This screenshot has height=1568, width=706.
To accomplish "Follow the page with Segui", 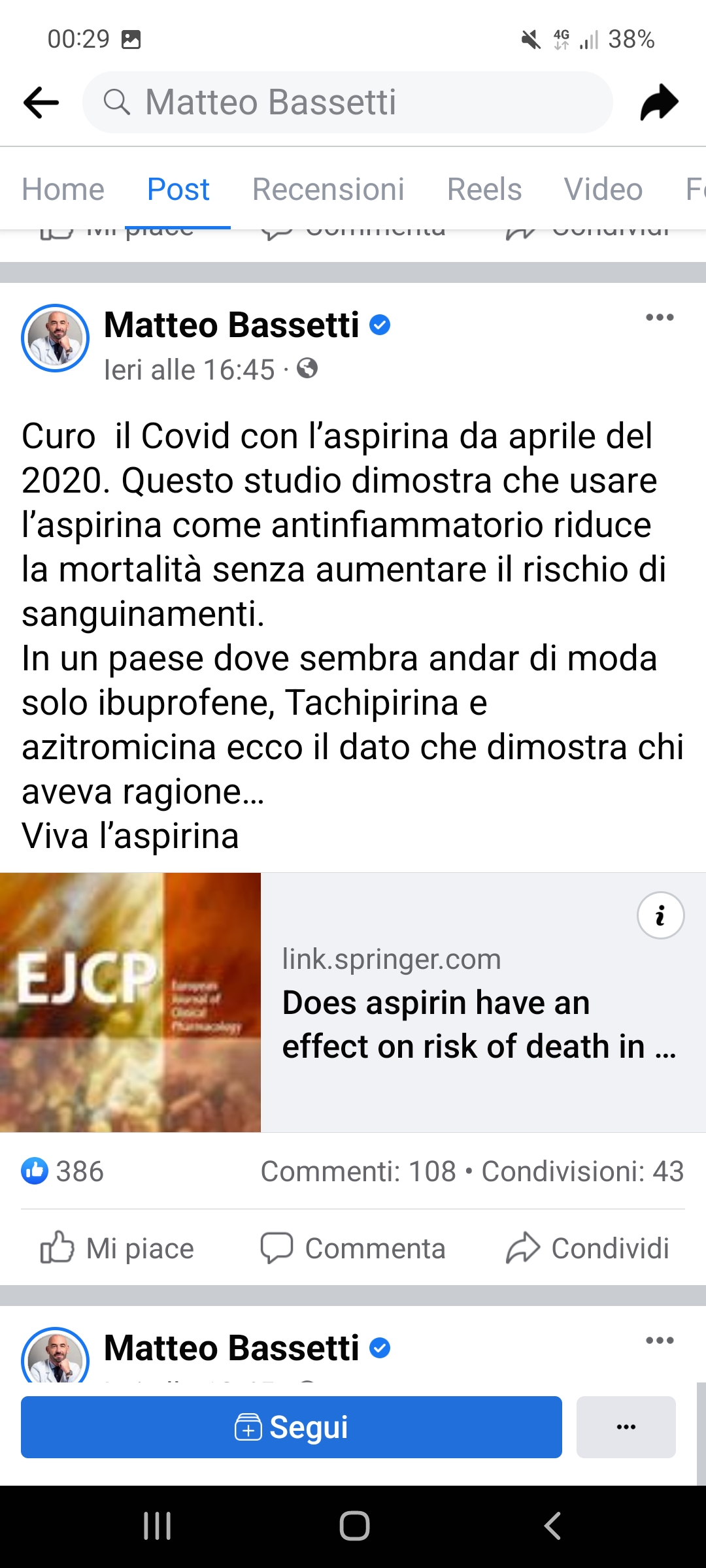I will (292, 1427).
